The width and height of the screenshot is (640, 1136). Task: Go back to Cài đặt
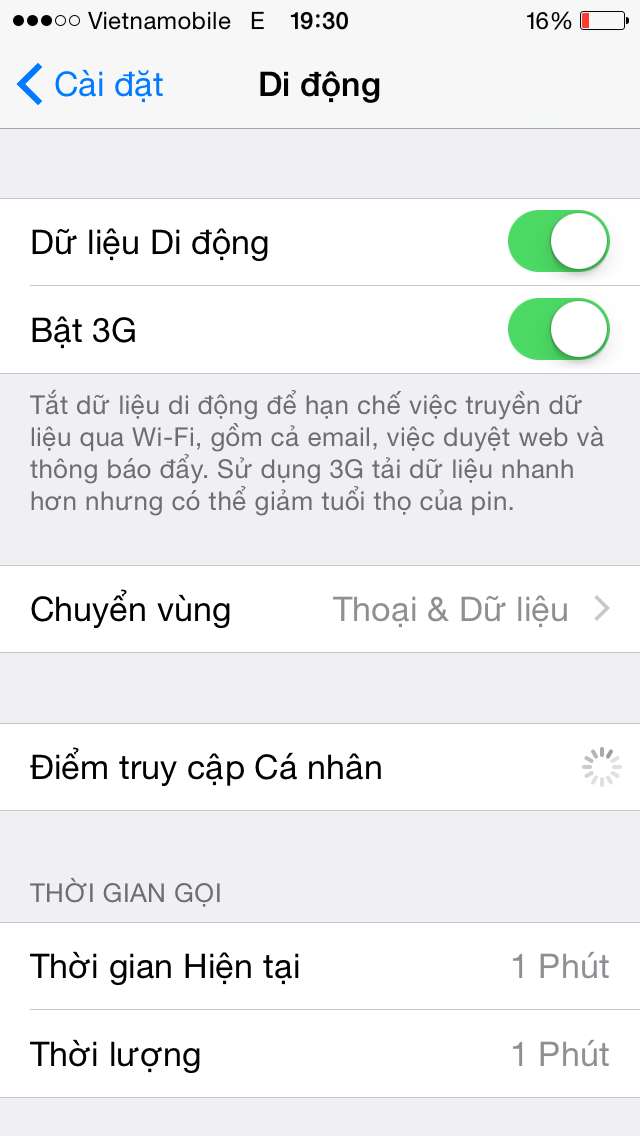90,85
